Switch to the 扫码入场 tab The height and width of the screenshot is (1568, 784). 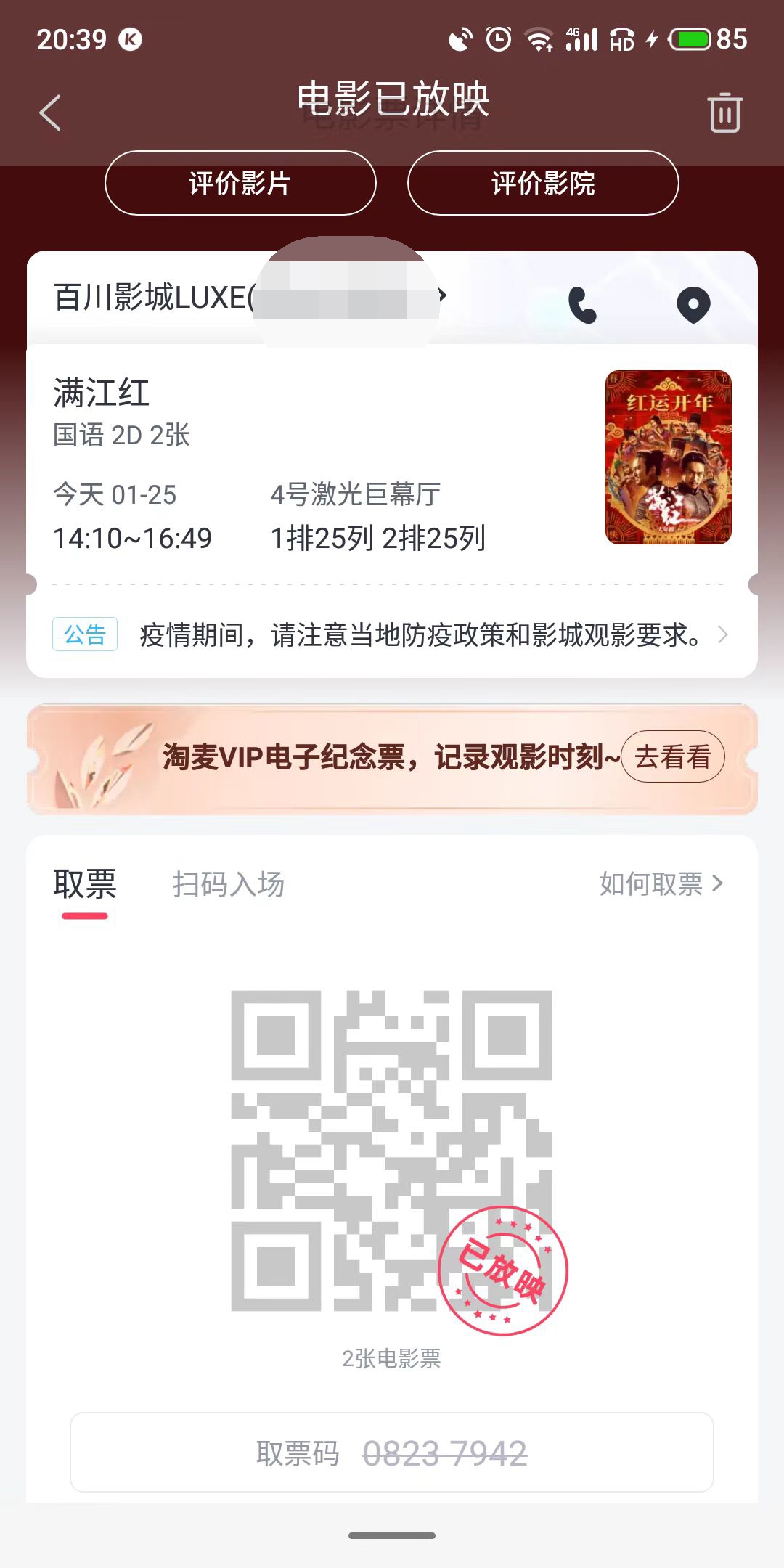point(230,883)
